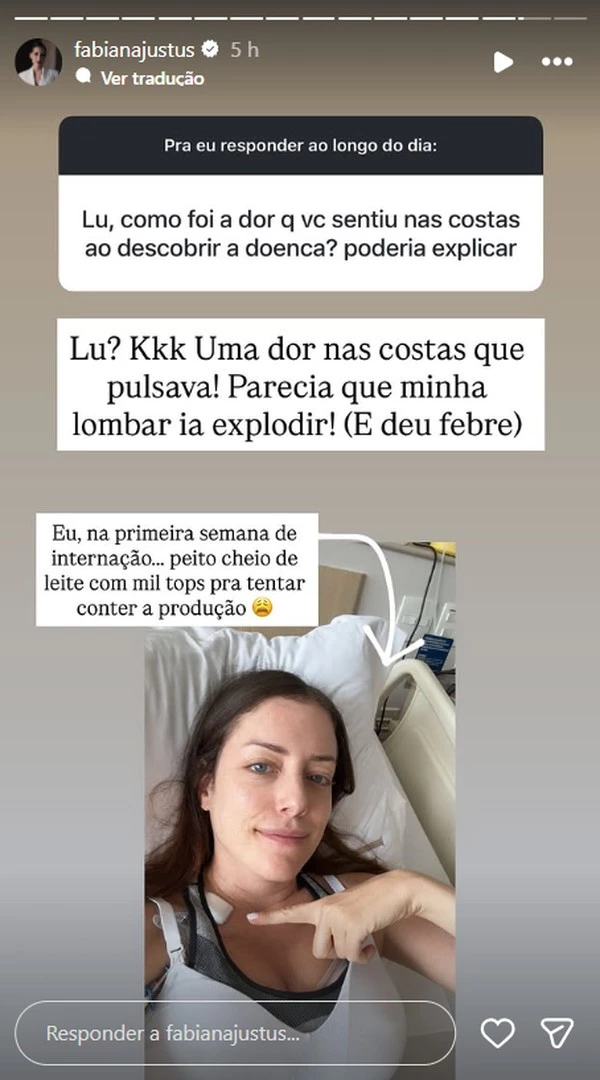
Task: Share the story via paper plane icon
Action: tap(556, 1033)
